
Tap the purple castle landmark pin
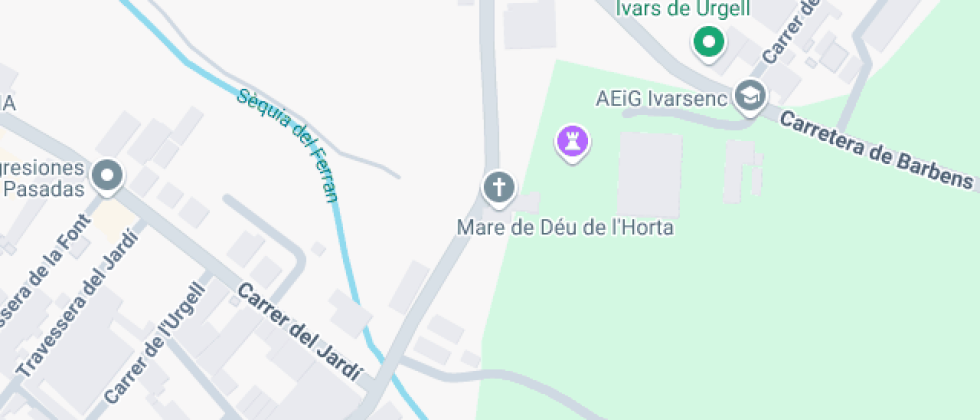572,140
